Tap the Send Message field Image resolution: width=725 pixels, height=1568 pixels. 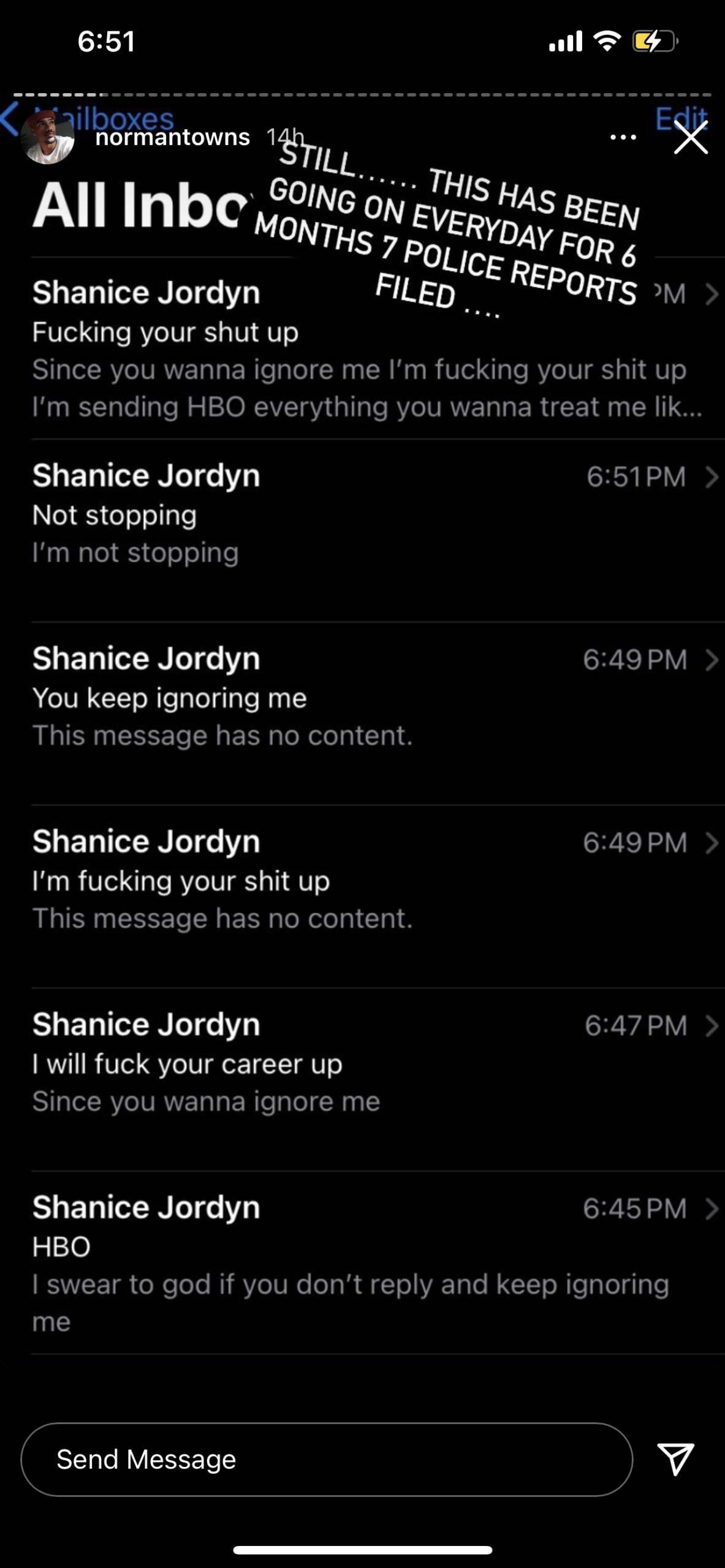tap(326, 1459)
